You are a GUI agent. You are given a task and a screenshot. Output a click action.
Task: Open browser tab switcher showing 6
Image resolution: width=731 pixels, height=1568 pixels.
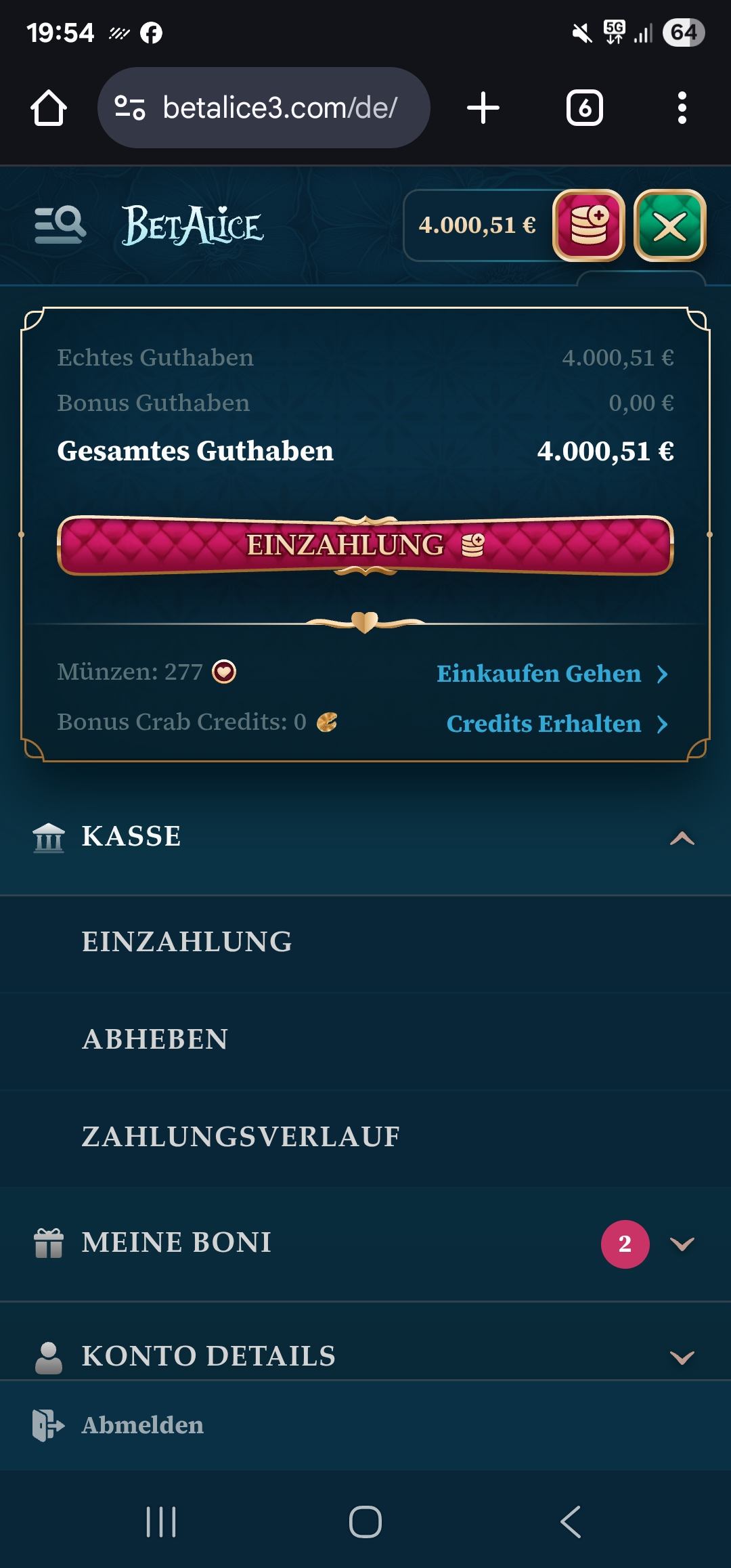tap(584, 108)
